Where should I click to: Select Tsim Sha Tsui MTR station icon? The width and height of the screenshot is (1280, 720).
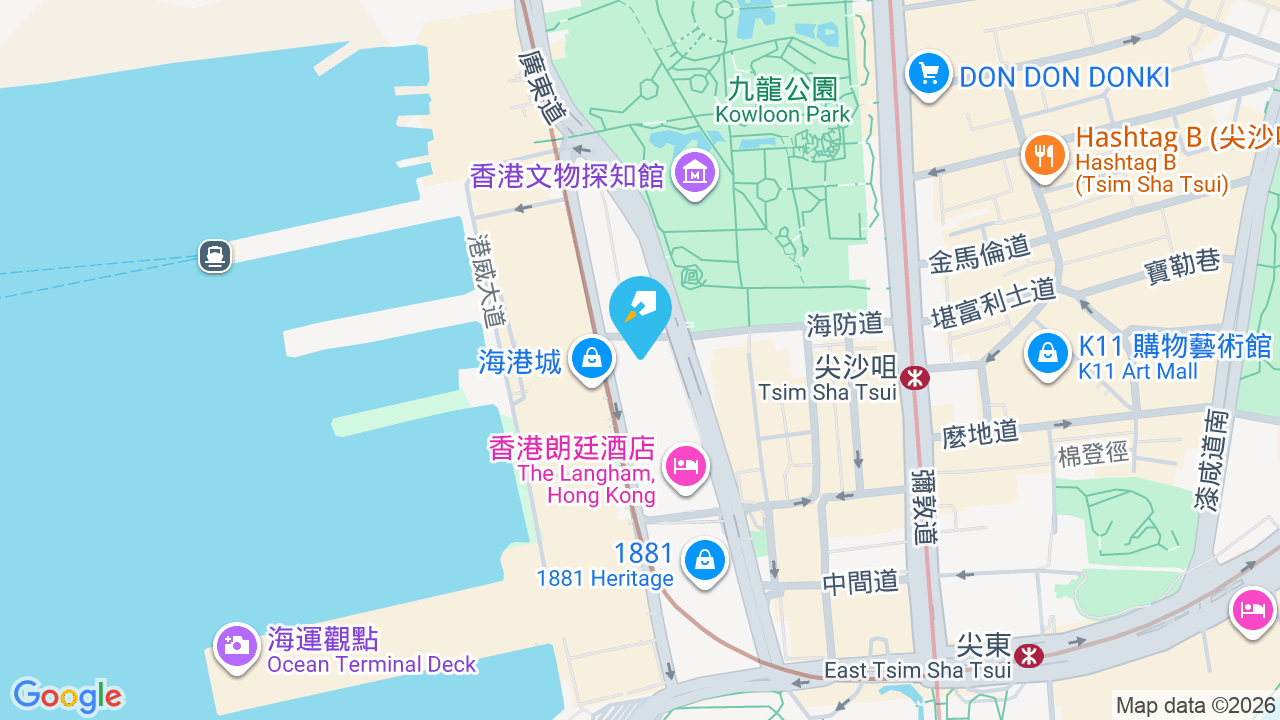(914, 378)
